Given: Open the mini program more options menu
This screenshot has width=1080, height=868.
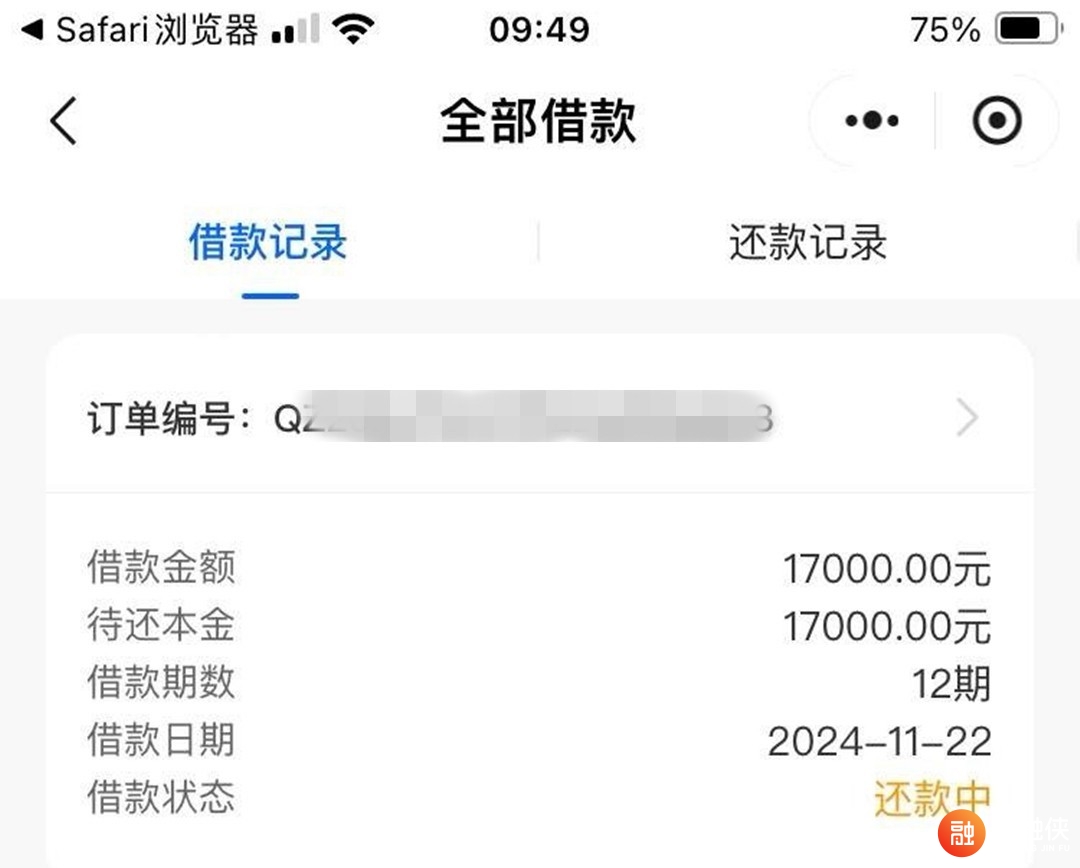Looking at the screenshot, I should tap(872, 122).
